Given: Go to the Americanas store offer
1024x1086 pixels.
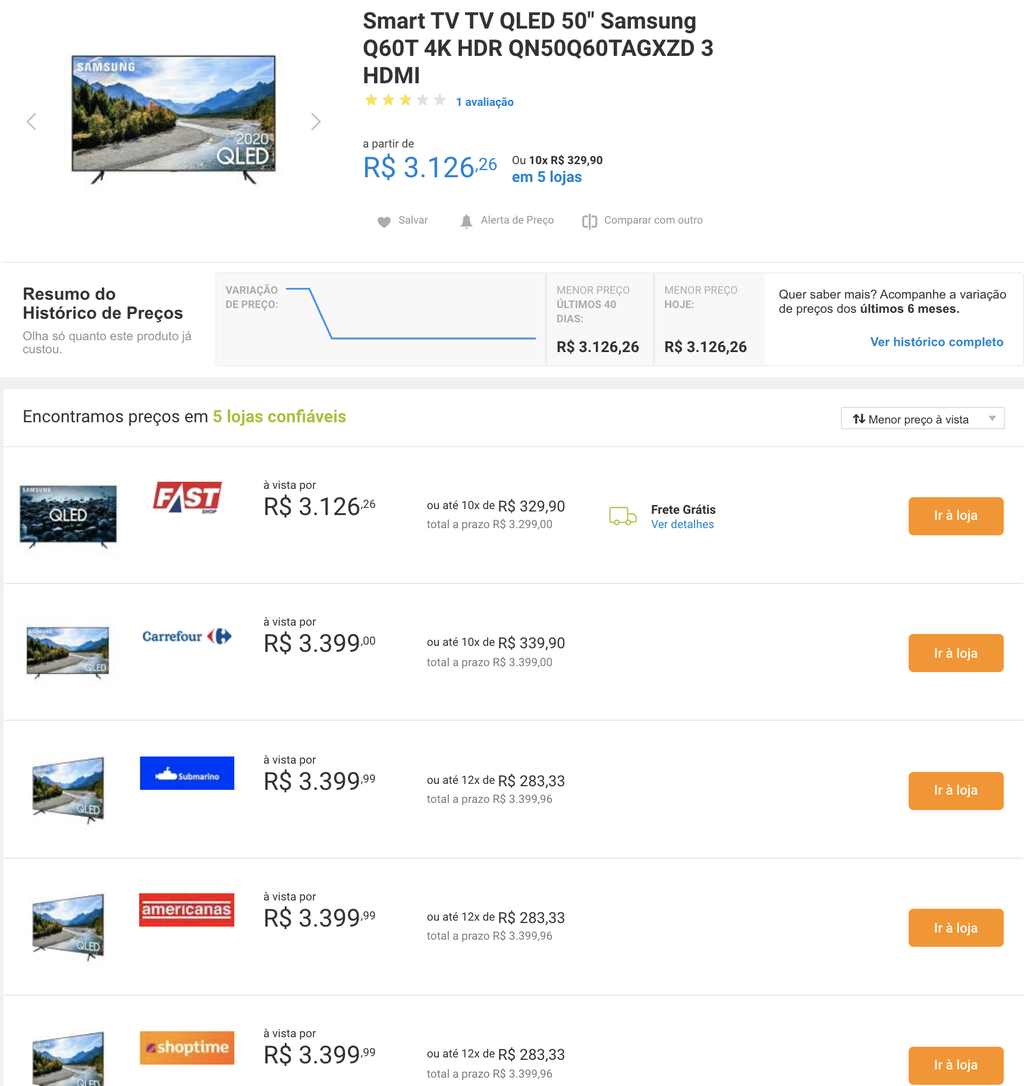Looking at the screenshot, I should 955,928.
